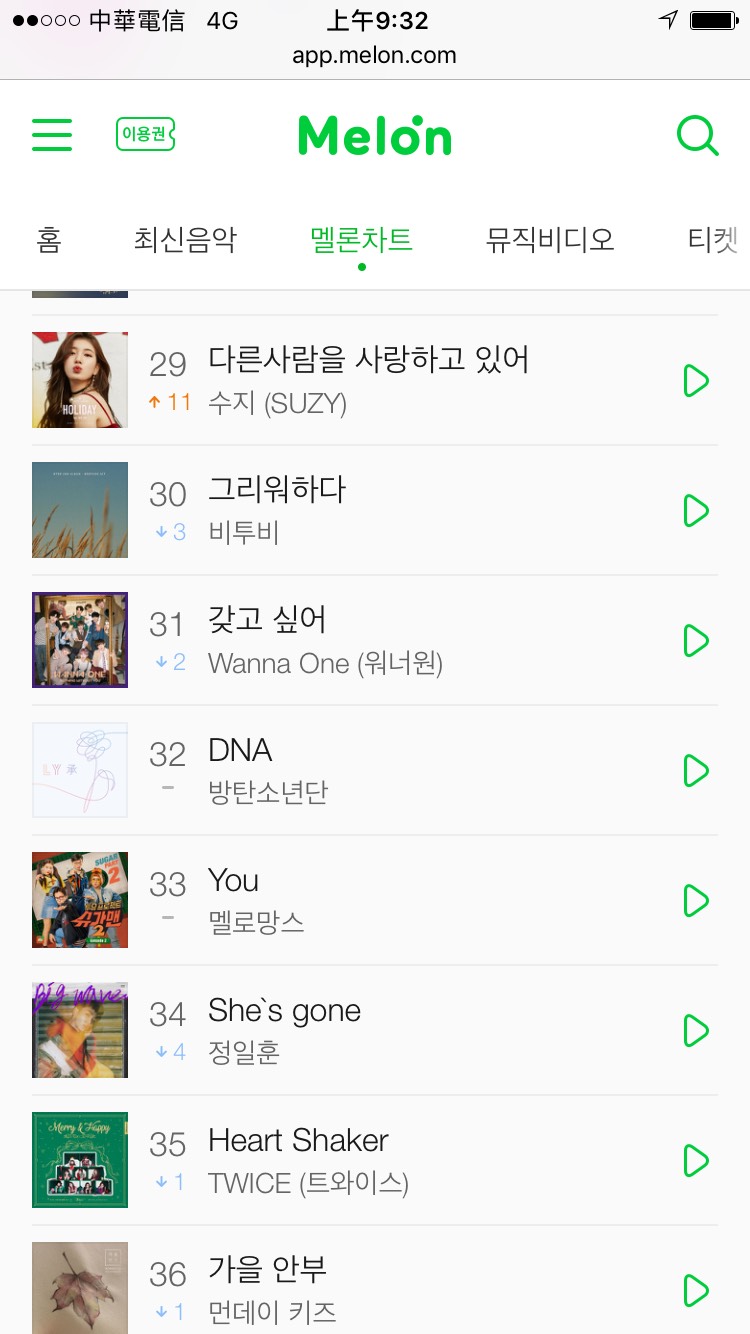Select the 멜론차트 tab
This screenshot has width=750, height=1334.
pyautogui.click(x=361, y=240)
